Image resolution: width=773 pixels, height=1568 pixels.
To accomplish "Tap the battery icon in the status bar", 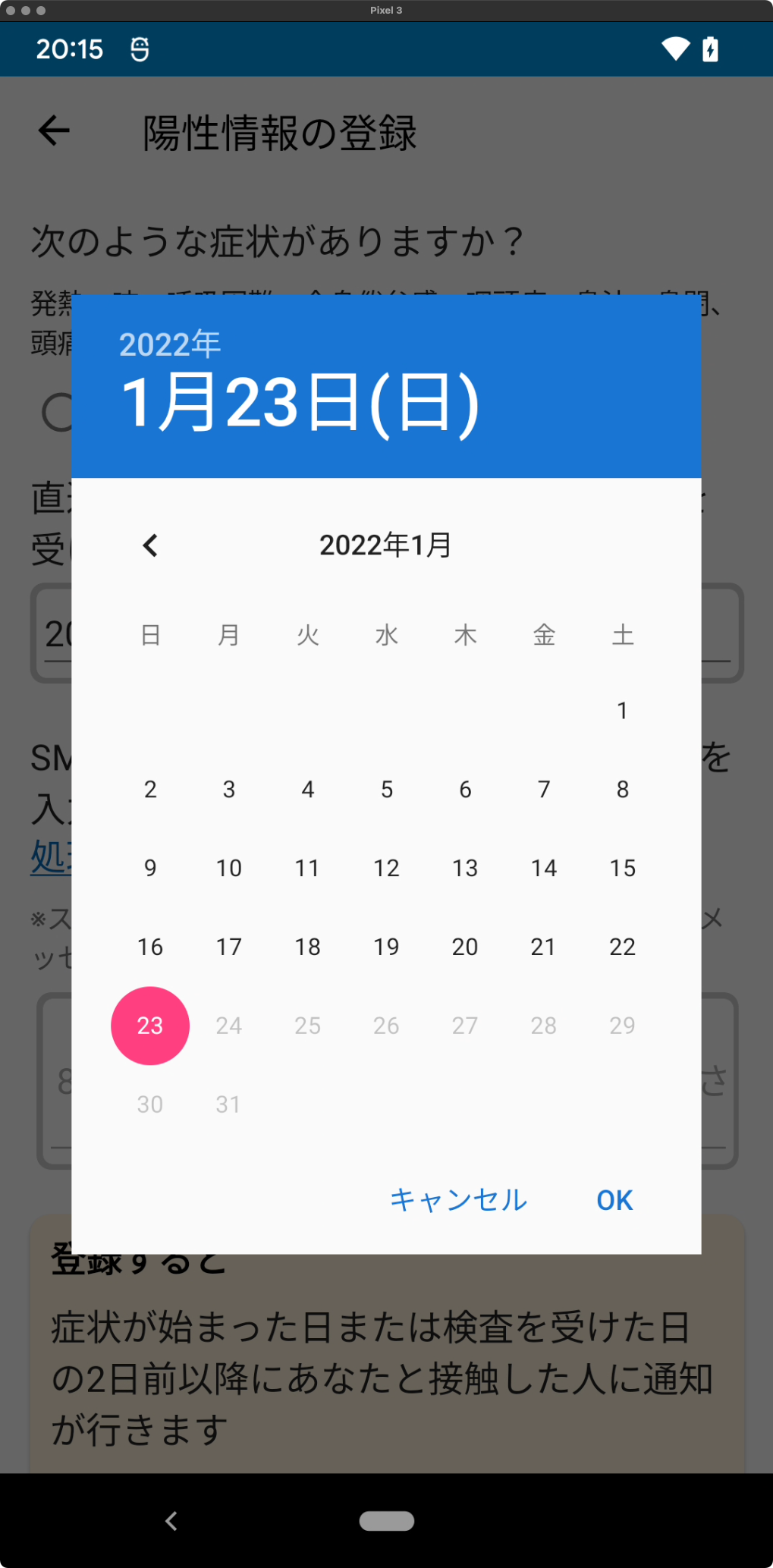I will (x=711, y=49).
